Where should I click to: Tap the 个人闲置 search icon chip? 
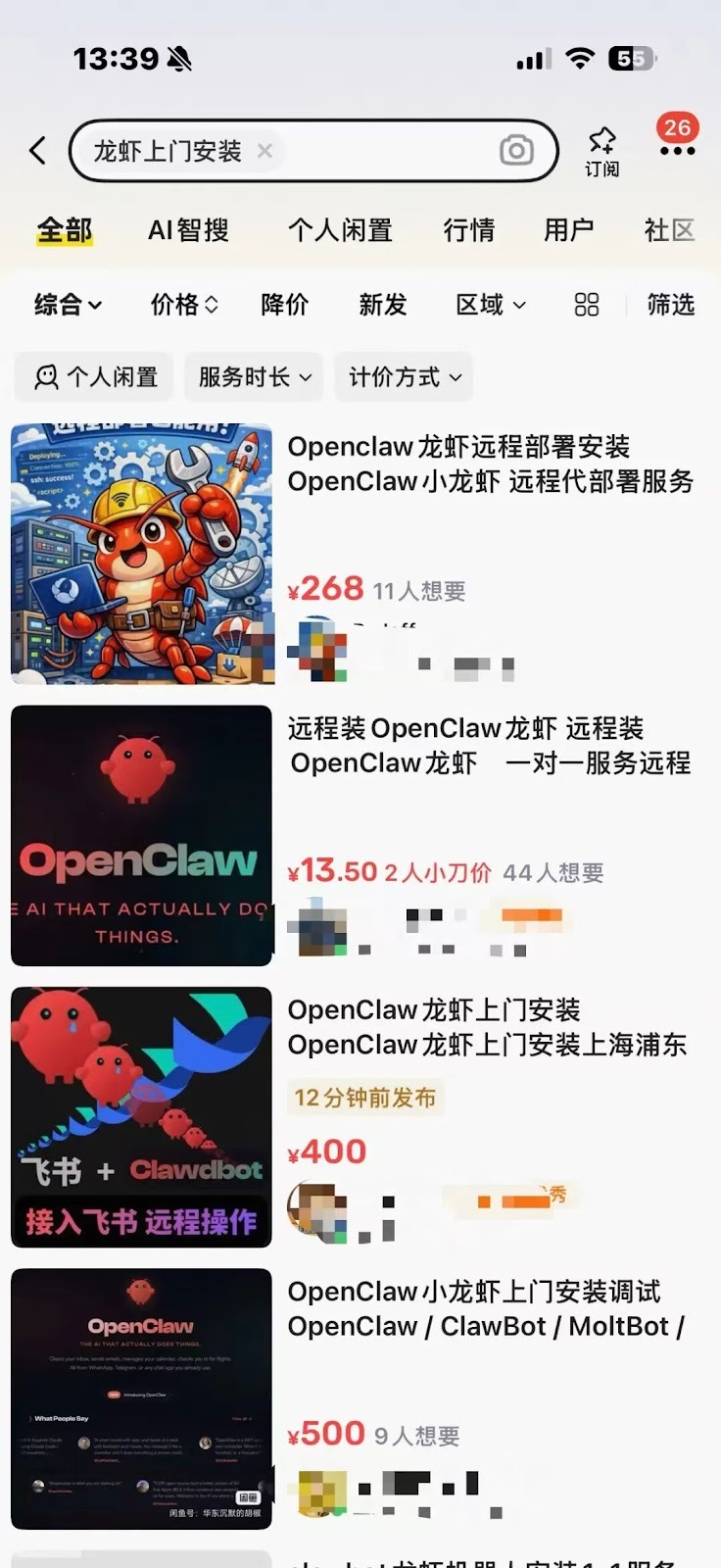pos(93,376)
